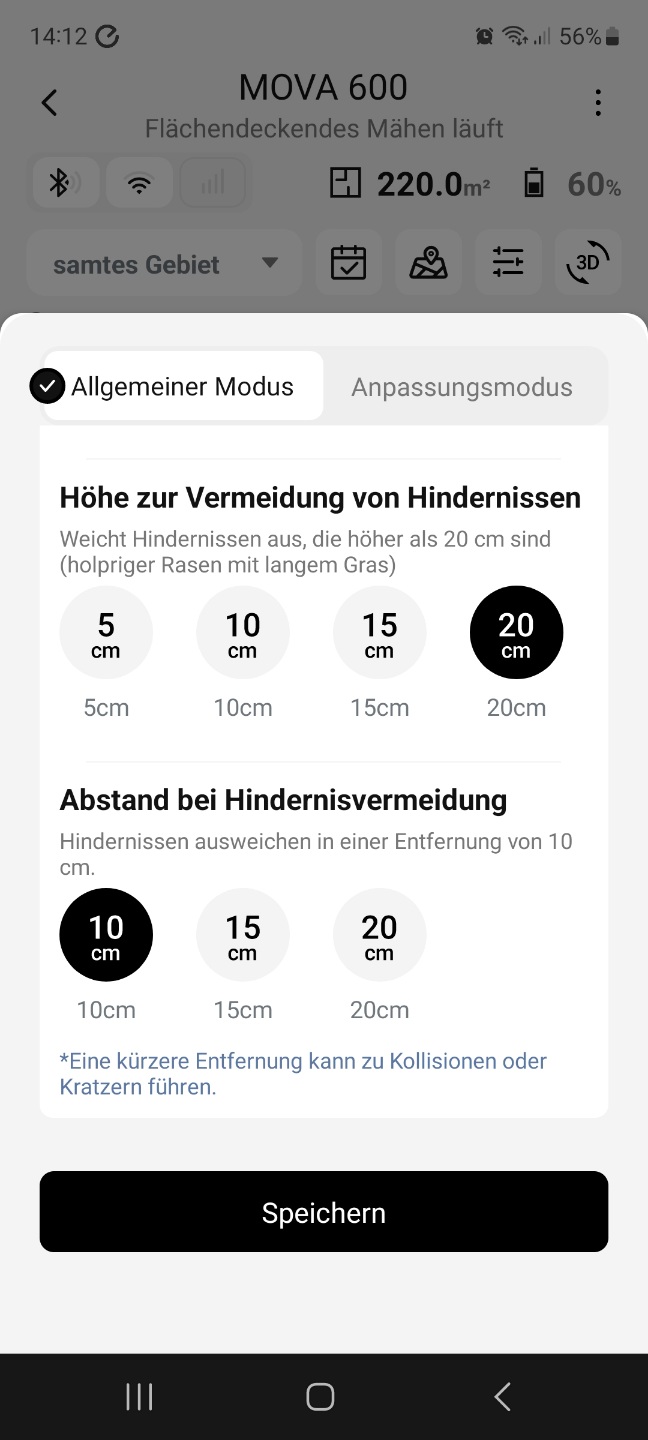Choose 20 cm under Abstand bei Hindernisvermeidung
The image size is (648, 1440).
click(380, 935)
